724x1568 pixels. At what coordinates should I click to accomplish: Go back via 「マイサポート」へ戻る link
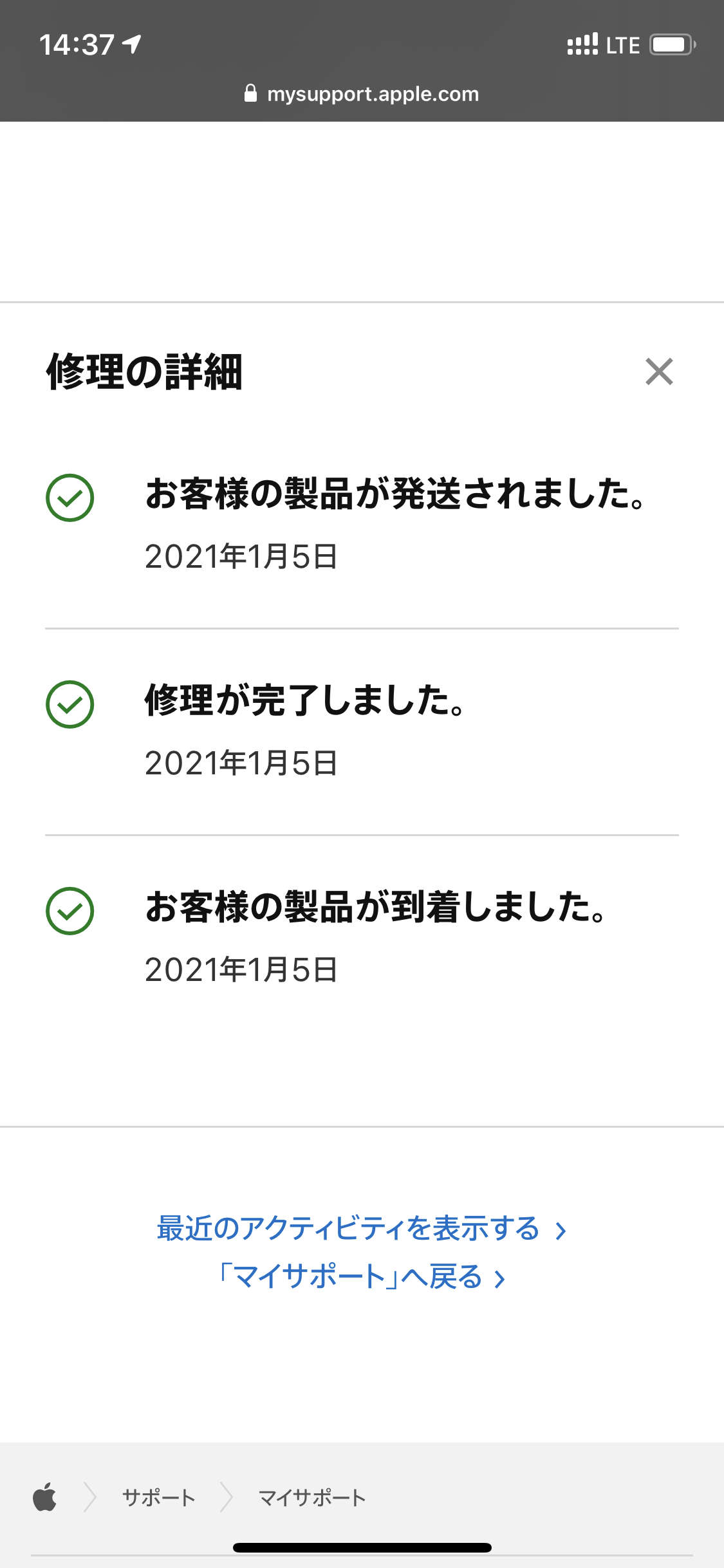coord(362,1276)
